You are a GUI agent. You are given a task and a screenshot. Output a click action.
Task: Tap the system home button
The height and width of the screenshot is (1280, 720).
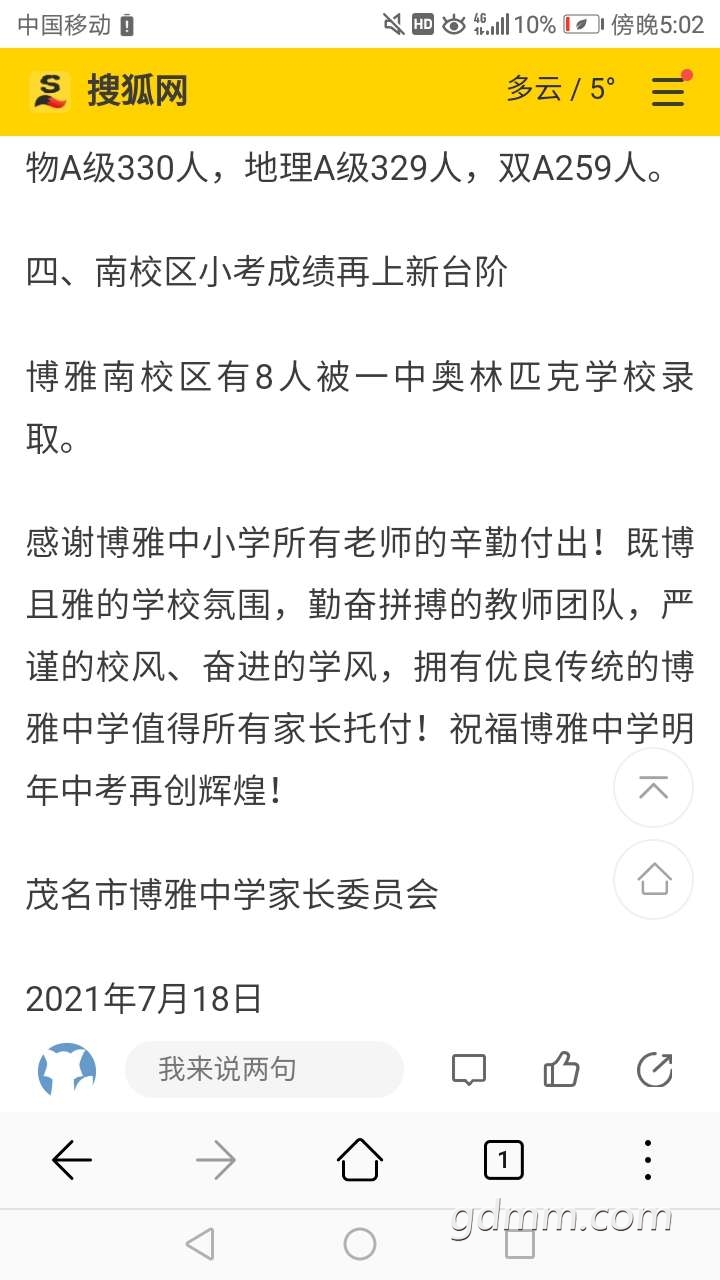click(360, 1244)
